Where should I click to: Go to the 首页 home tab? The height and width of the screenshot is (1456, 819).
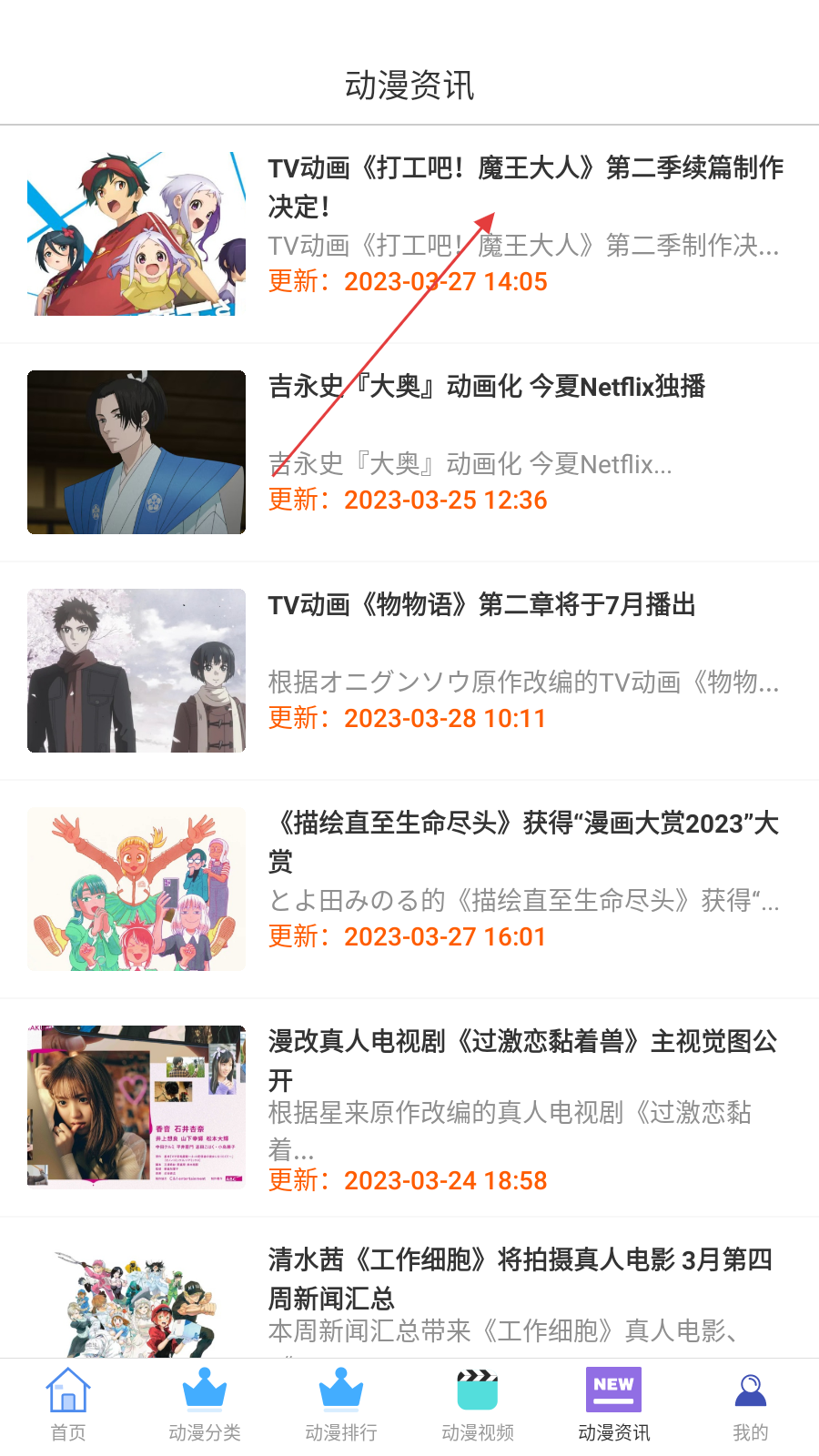point(68,1406)
